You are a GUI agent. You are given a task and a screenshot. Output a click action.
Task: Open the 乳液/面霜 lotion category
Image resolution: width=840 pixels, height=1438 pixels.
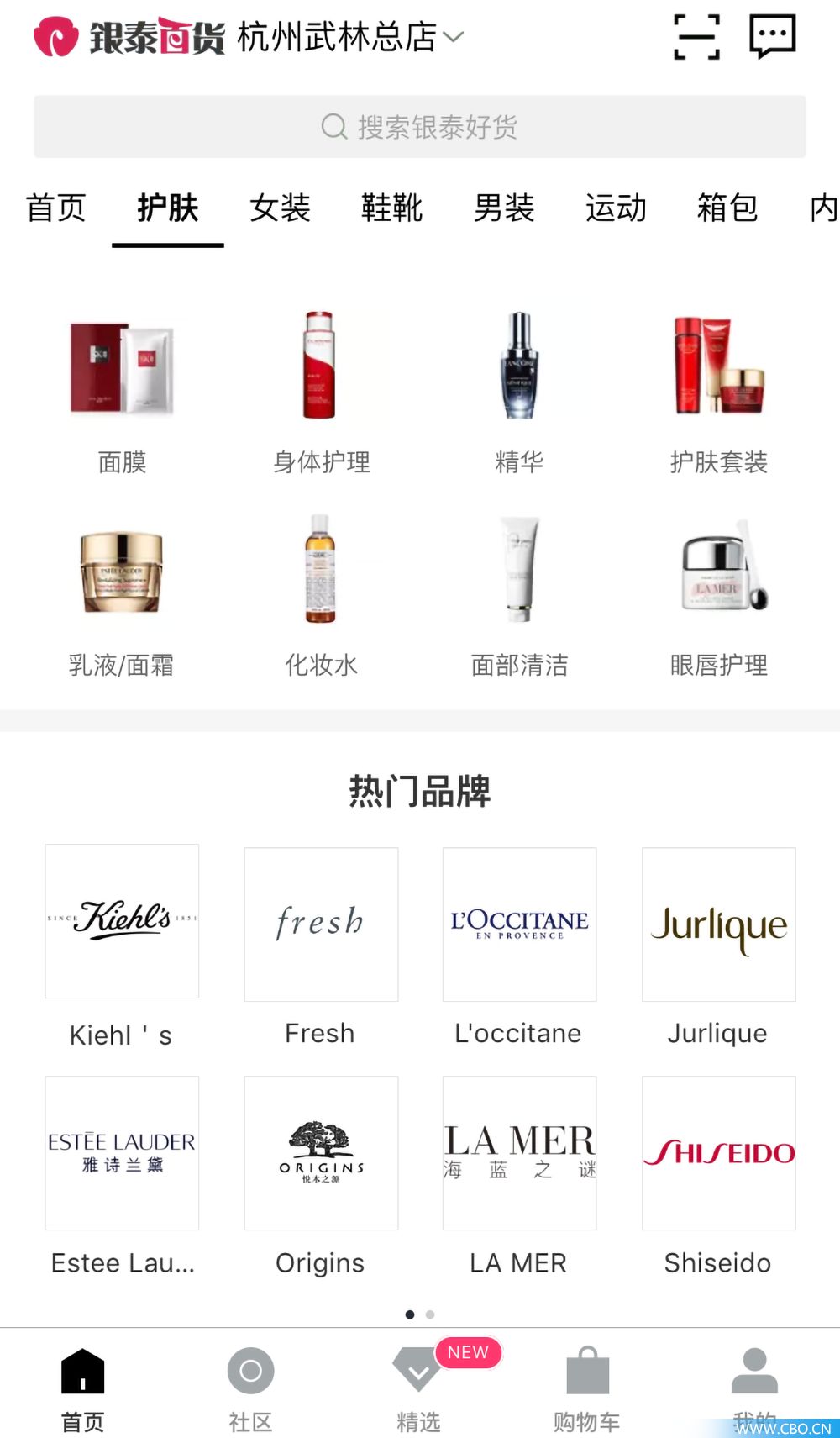coord(121,572)
